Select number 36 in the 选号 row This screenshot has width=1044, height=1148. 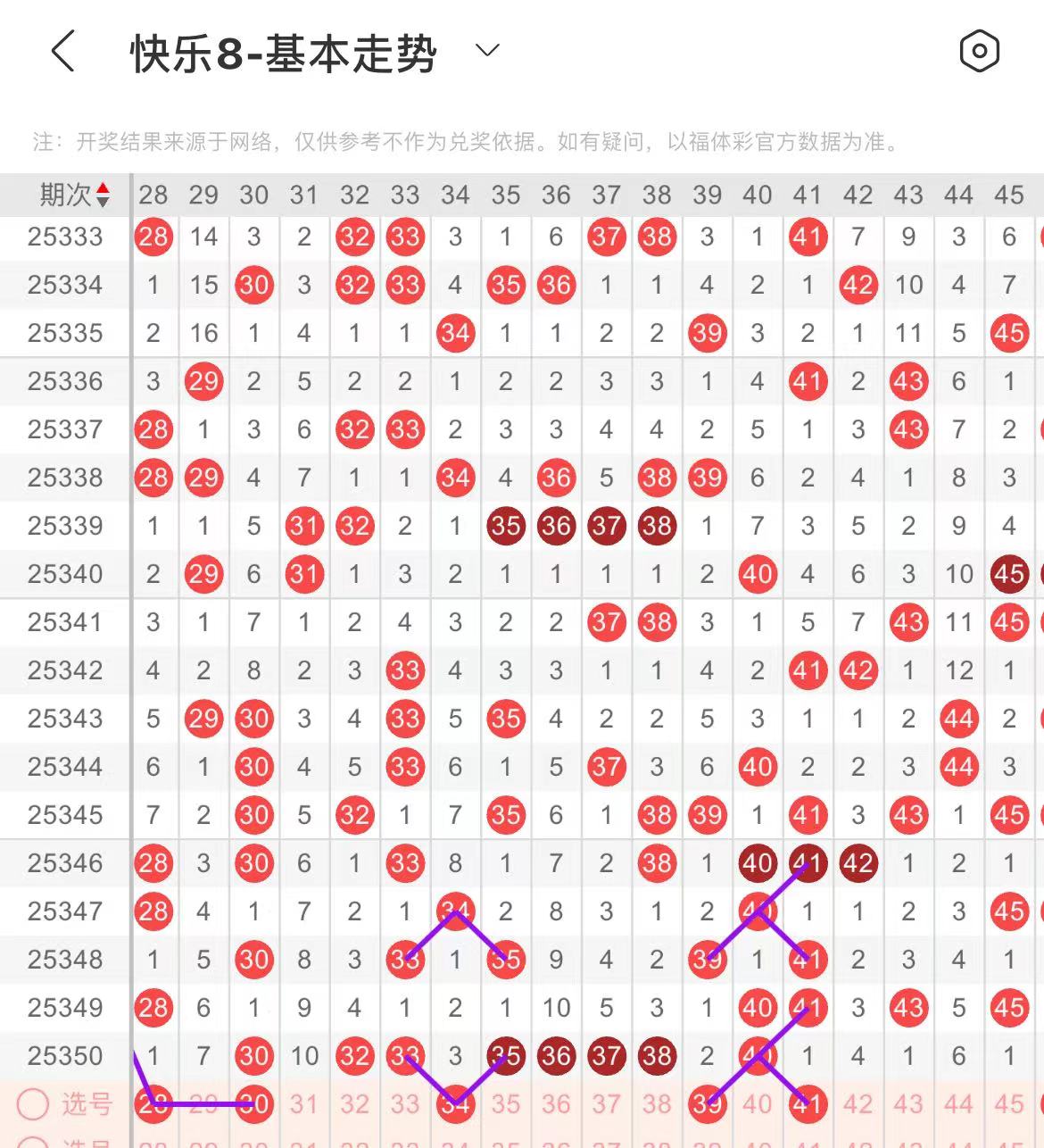click(556, 1104)
